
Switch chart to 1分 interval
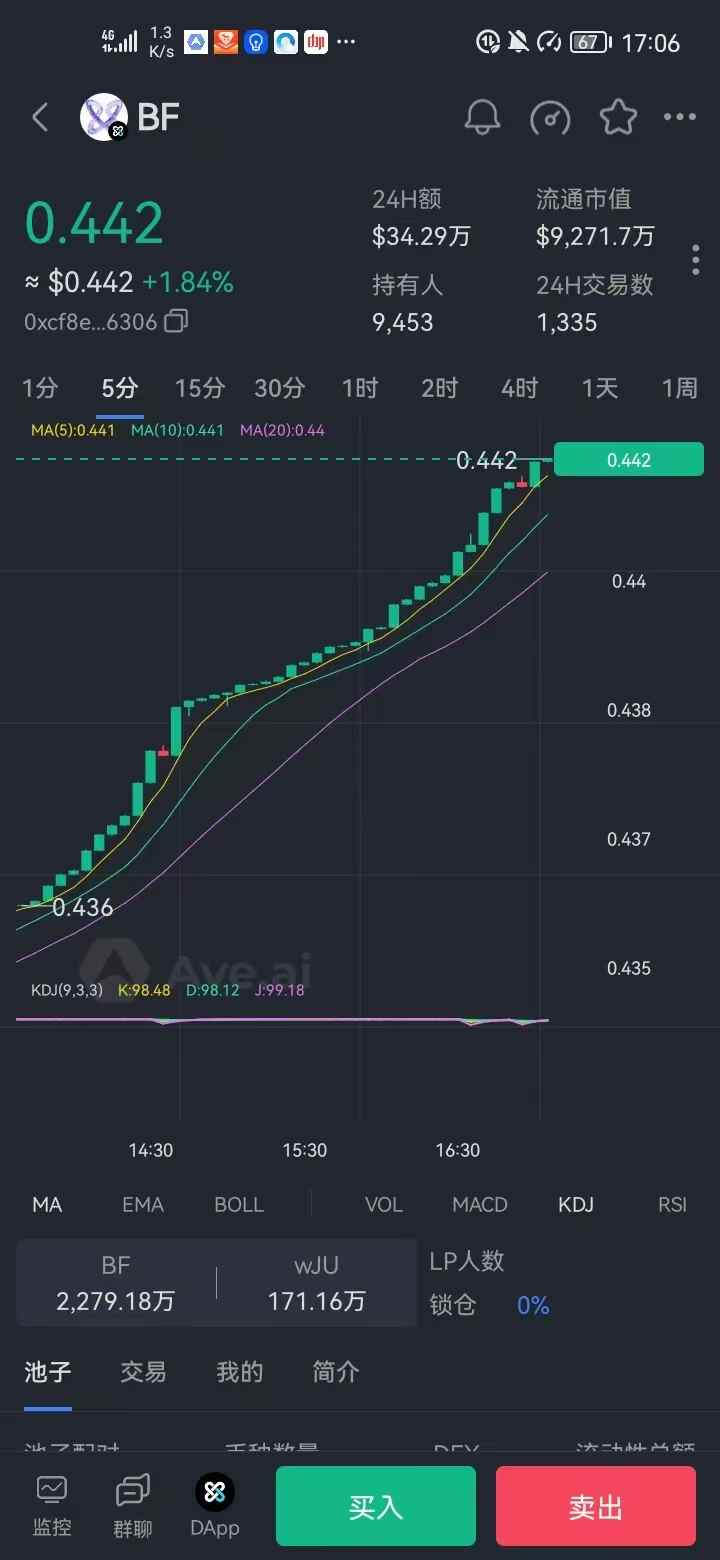click(x=40, y=388)
